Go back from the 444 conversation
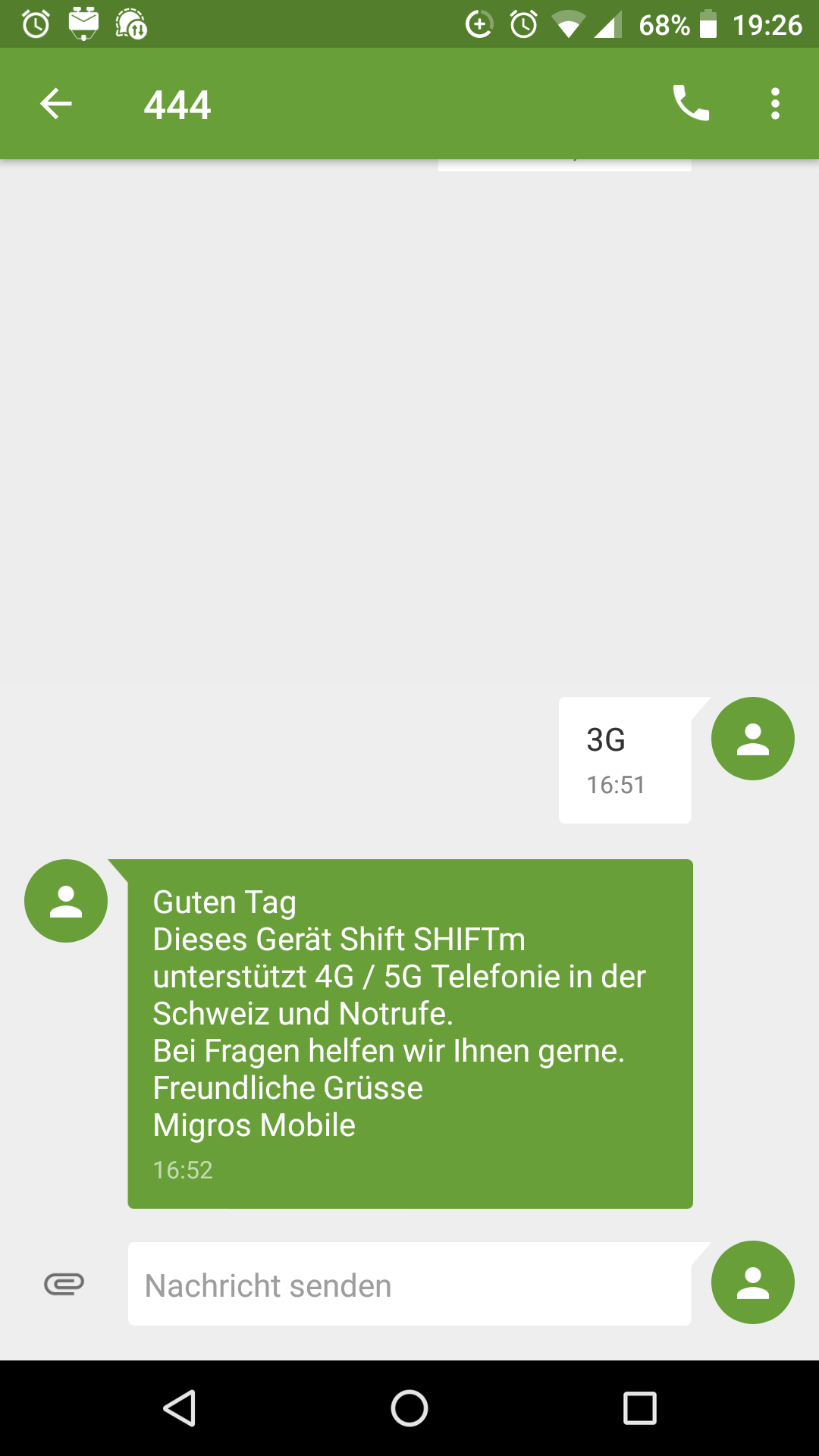This screenshot has height=1456, width=819. tap(56, 104)
